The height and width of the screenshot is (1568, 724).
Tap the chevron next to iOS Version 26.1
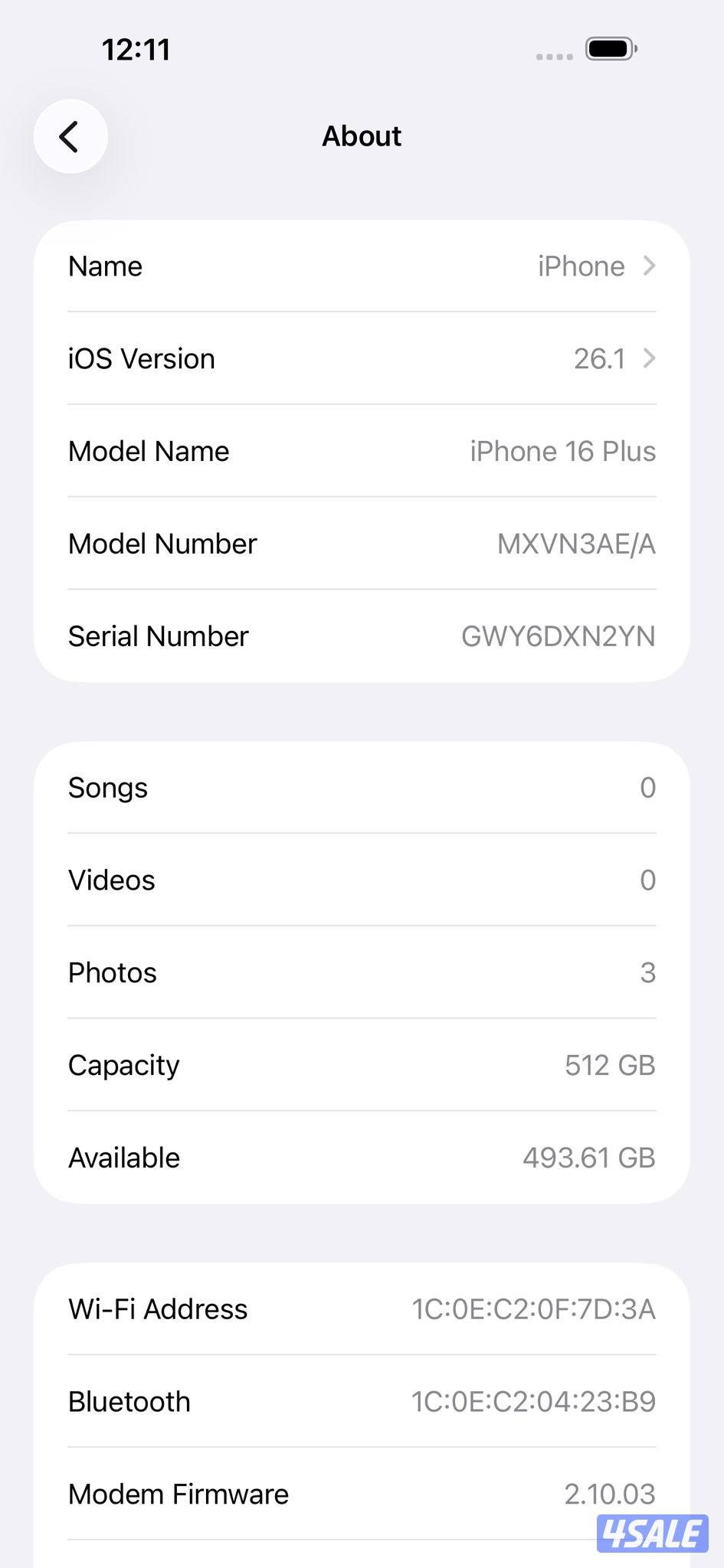click(650, 358)
